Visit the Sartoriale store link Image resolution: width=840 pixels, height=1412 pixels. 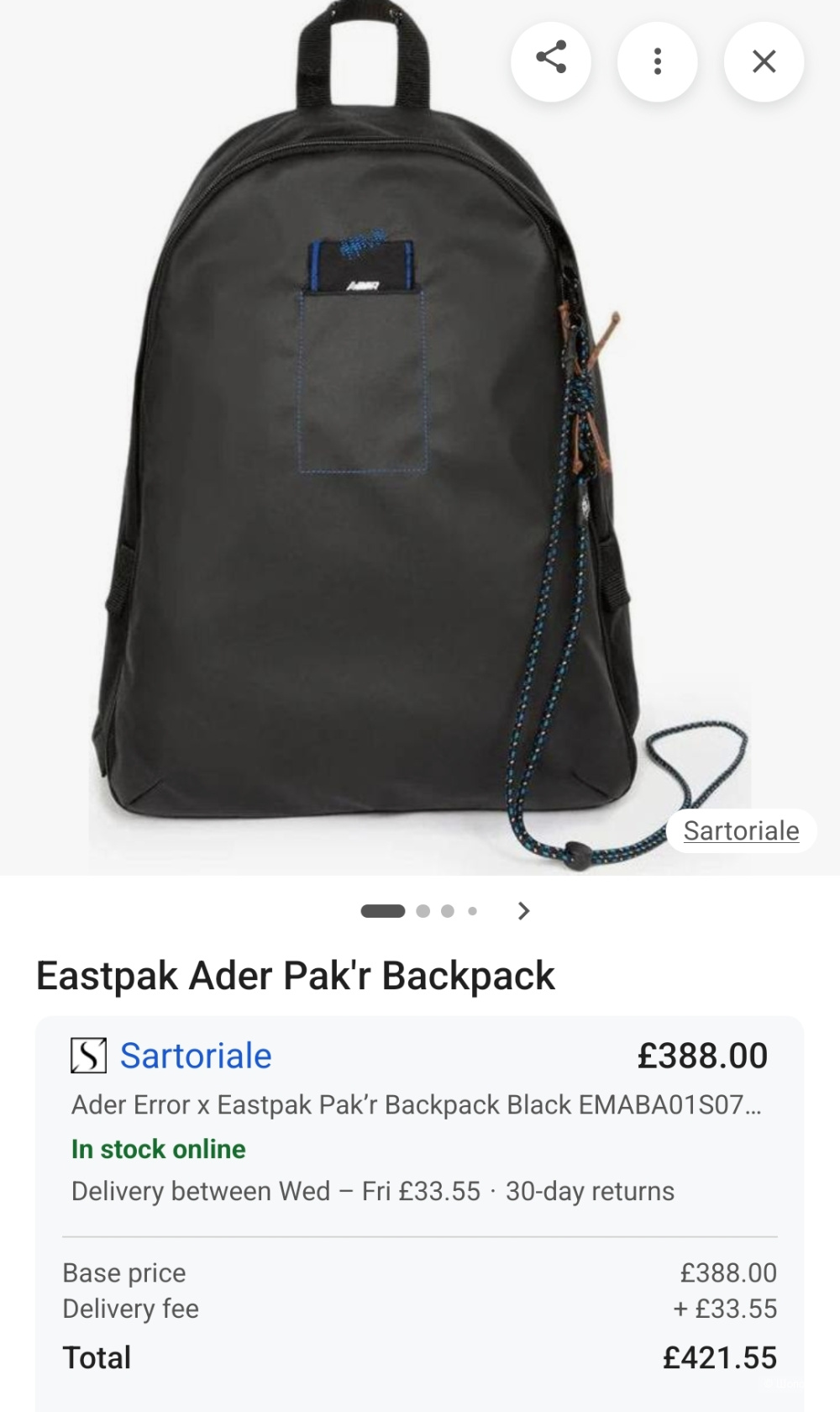pyautogui.click(x=196, y=1056)
